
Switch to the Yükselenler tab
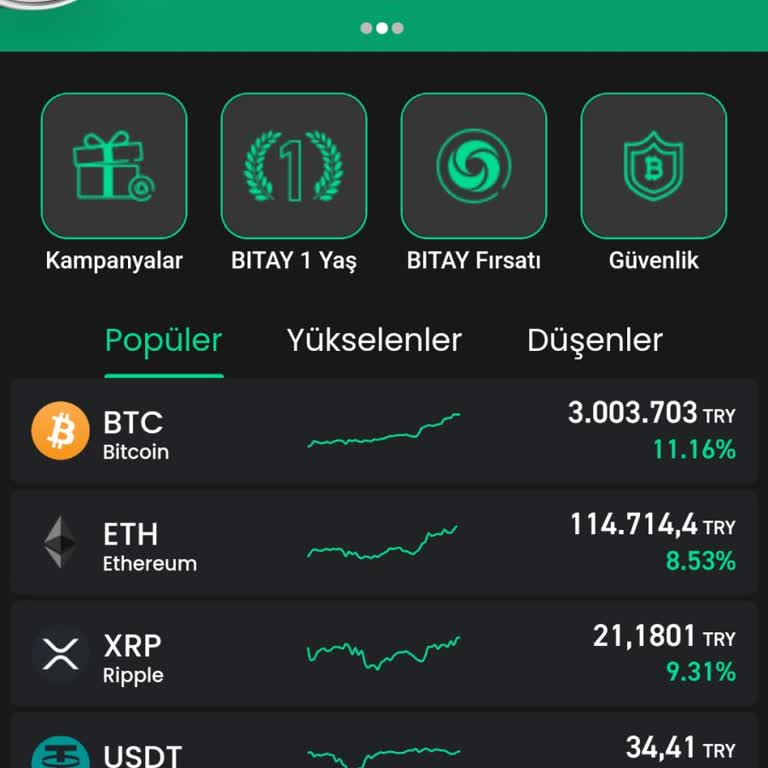(x=374, y=340)
